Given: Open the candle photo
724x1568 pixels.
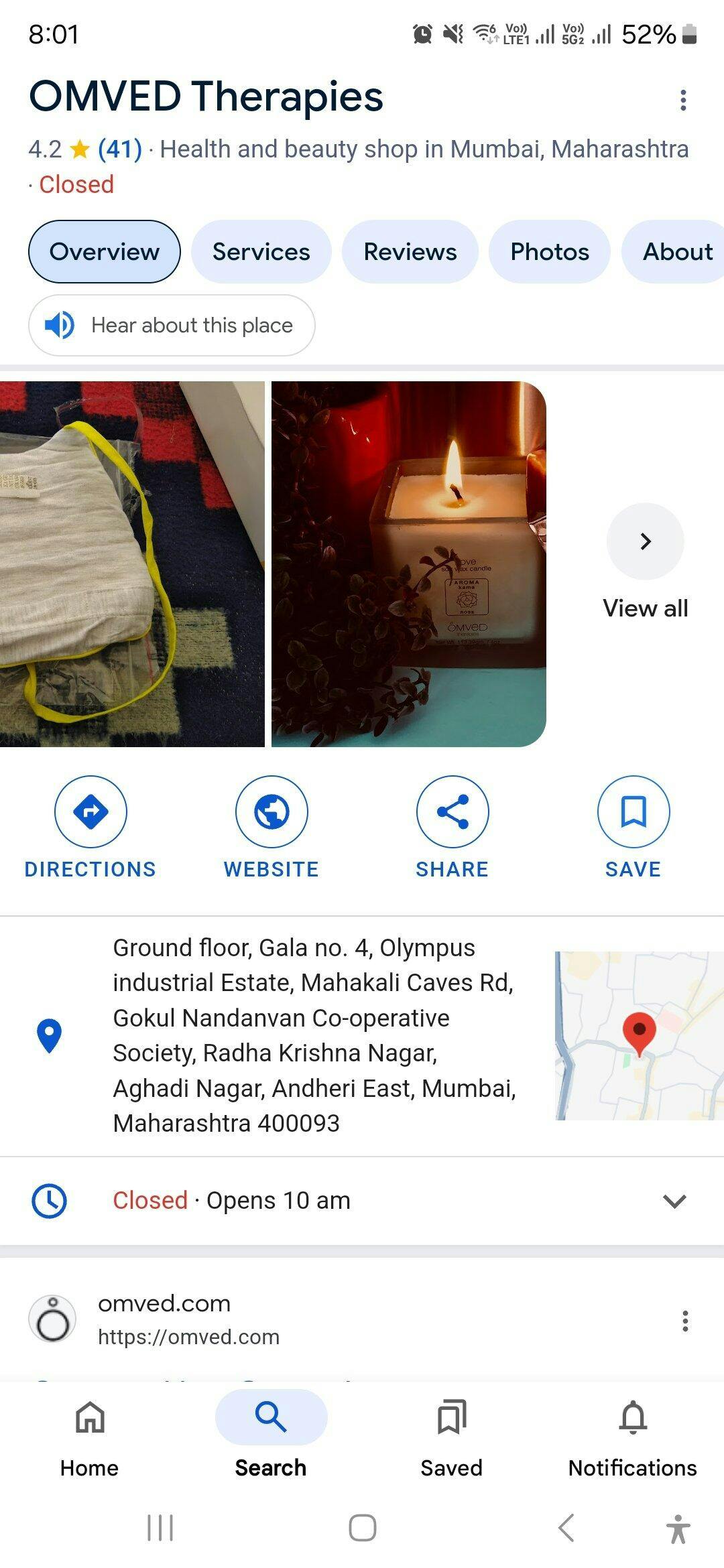Looking at the screenshot, I should tap(408, 564).
